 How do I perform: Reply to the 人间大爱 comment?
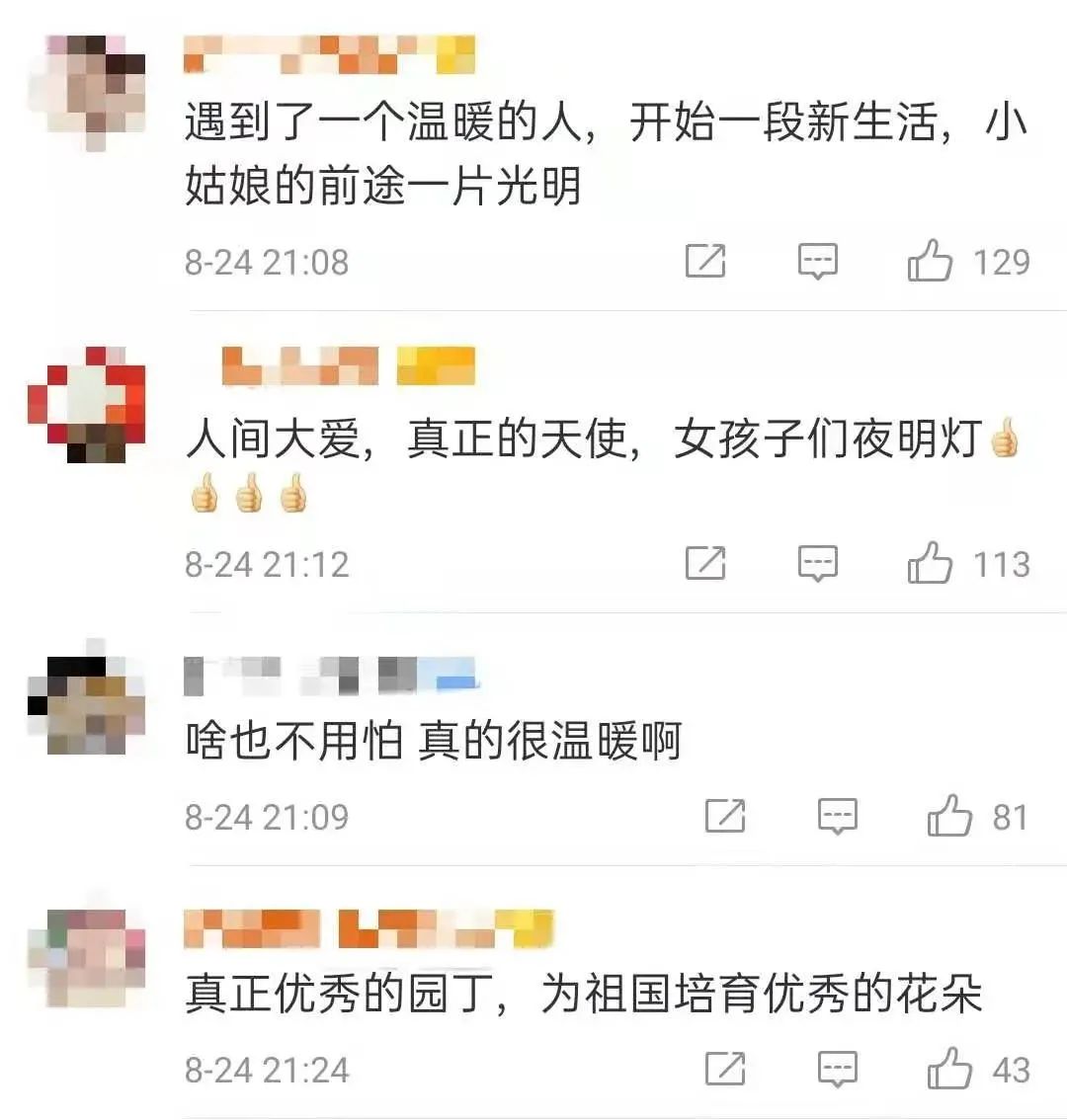tap(818, 564)
